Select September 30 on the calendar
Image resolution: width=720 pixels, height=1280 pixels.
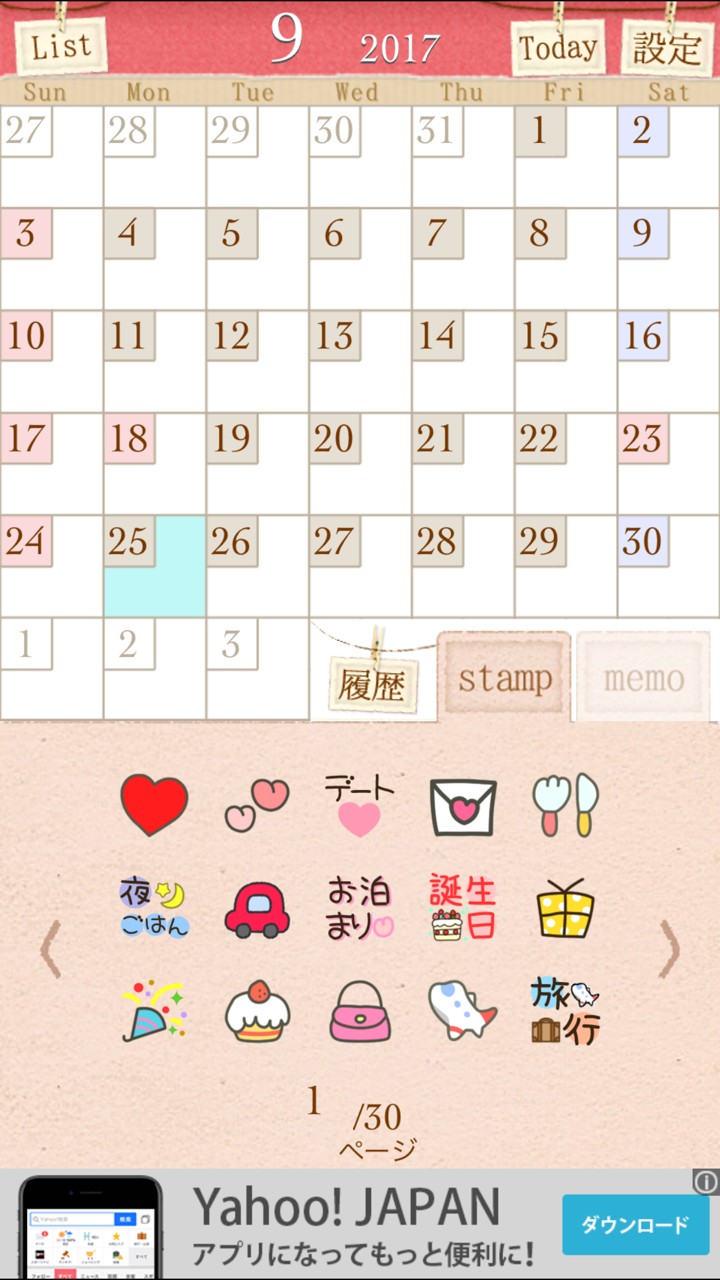pos(668,566)
